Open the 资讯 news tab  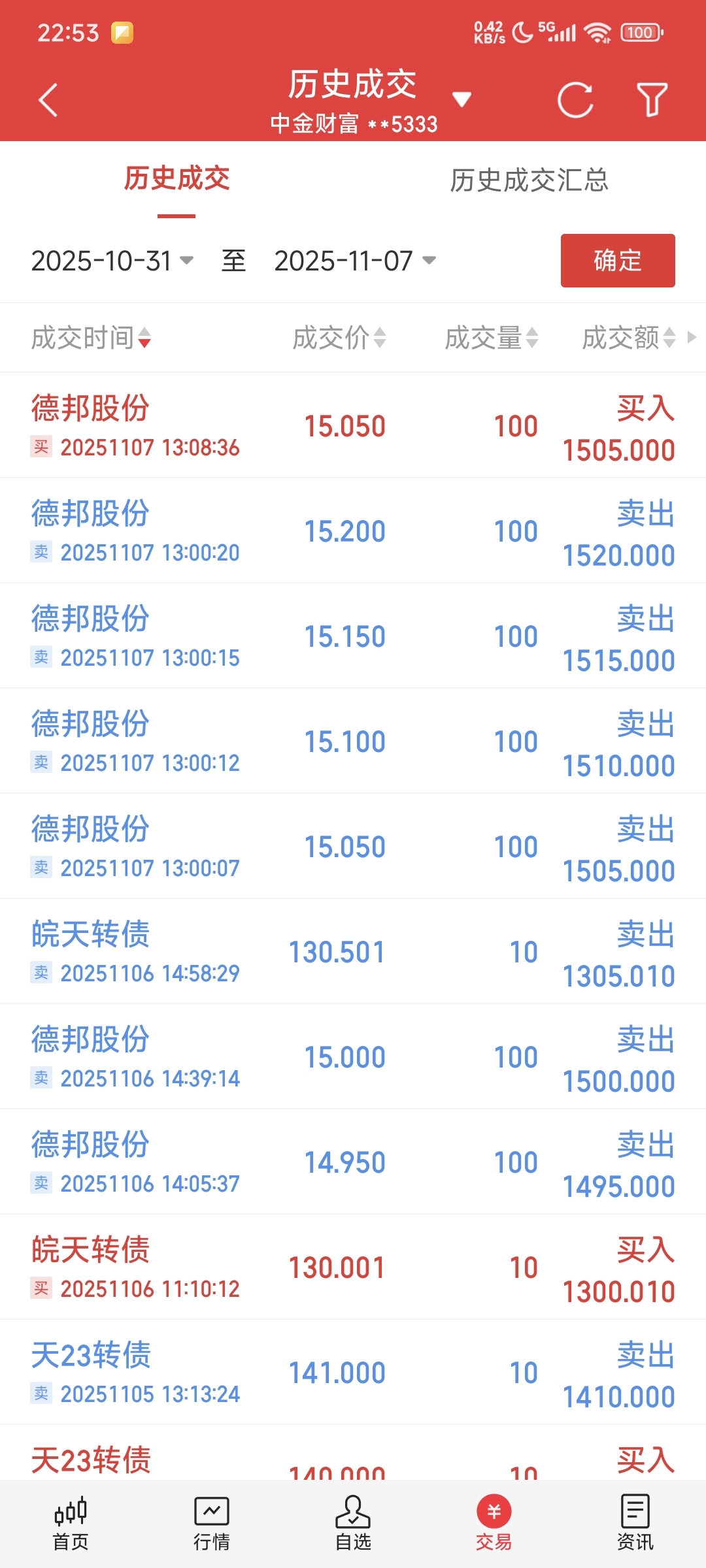click(635, 1524)
